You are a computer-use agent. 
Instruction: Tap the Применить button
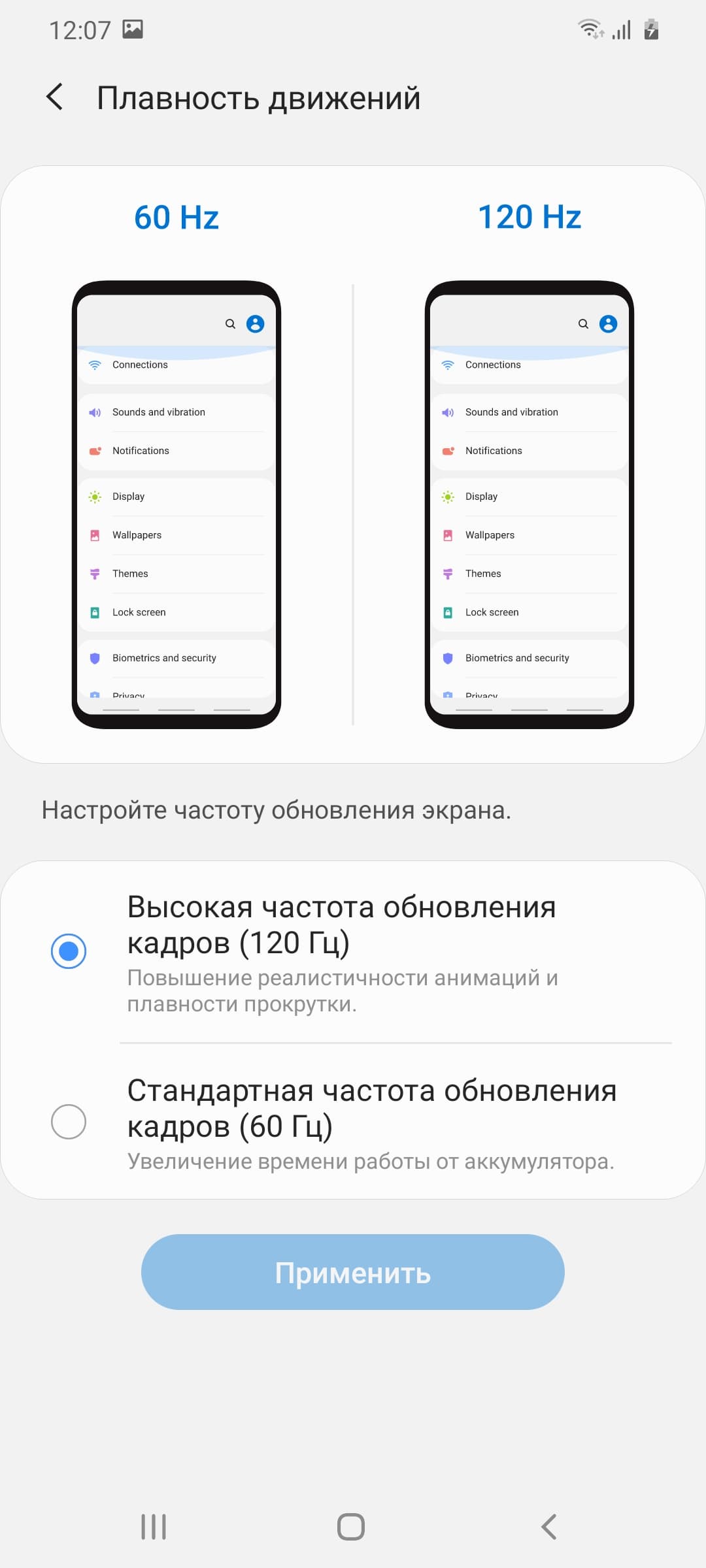click(352, 1271)
